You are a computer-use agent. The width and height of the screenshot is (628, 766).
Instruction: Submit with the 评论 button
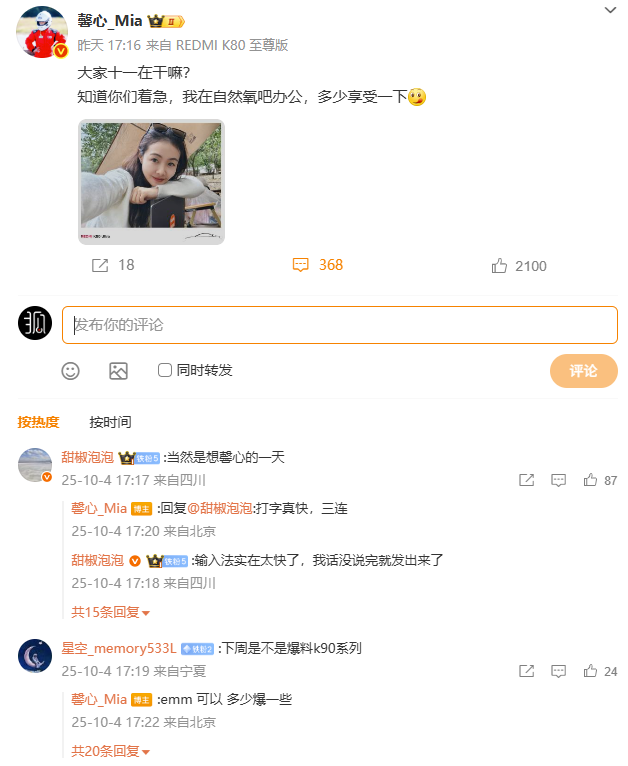coord(583,371)
